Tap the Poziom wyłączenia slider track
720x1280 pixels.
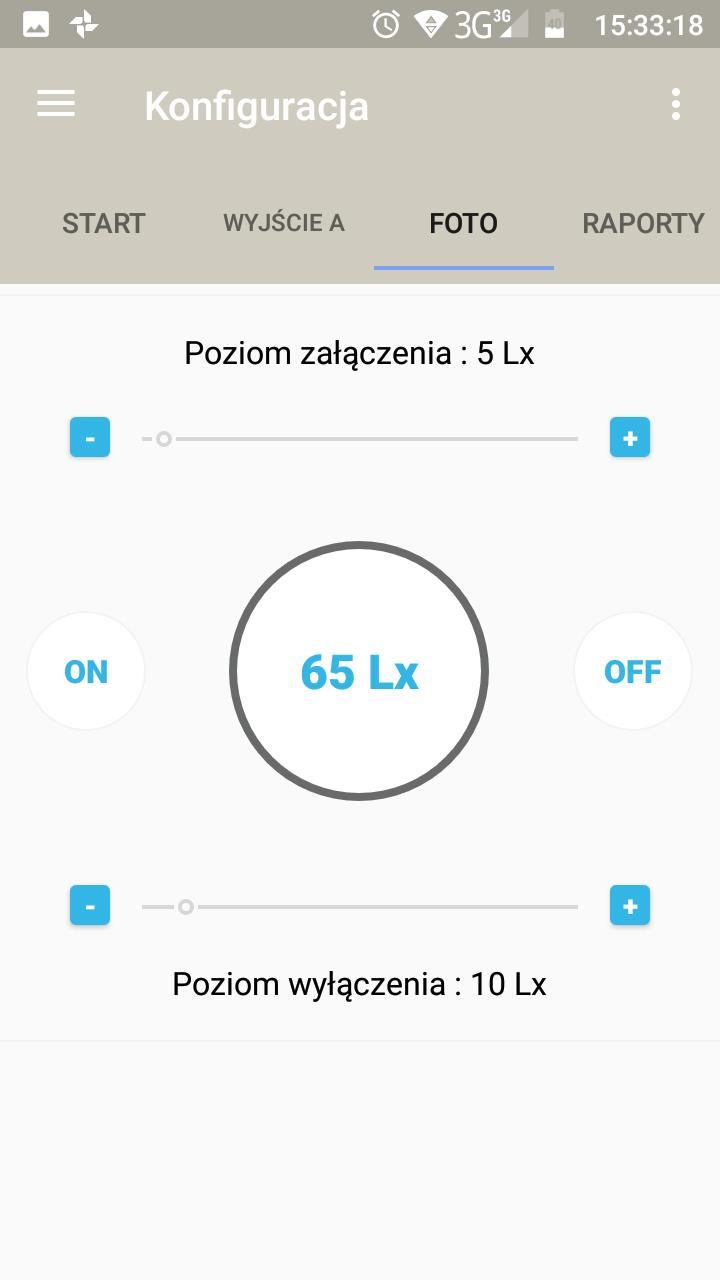[360, 907]
